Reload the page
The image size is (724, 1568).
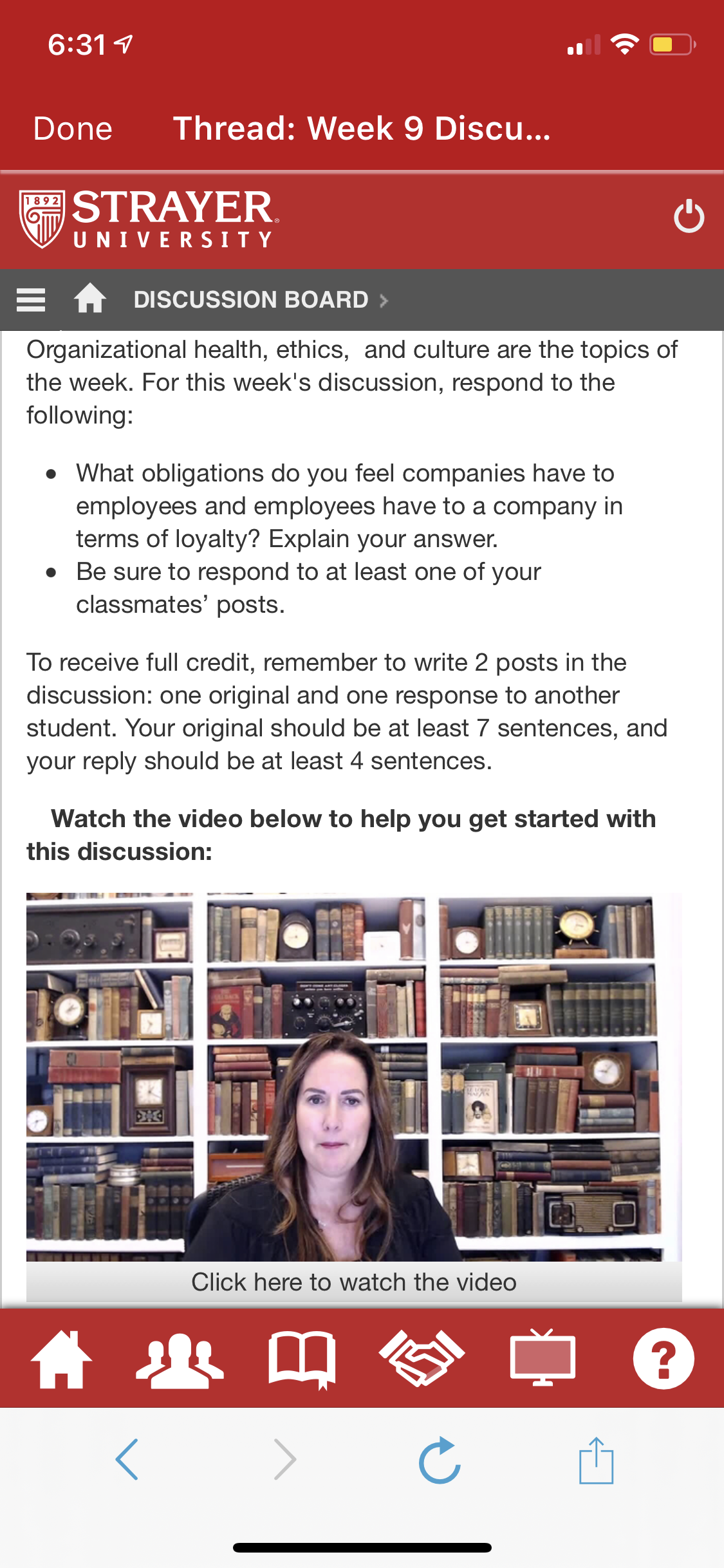tap(440, 1460)
